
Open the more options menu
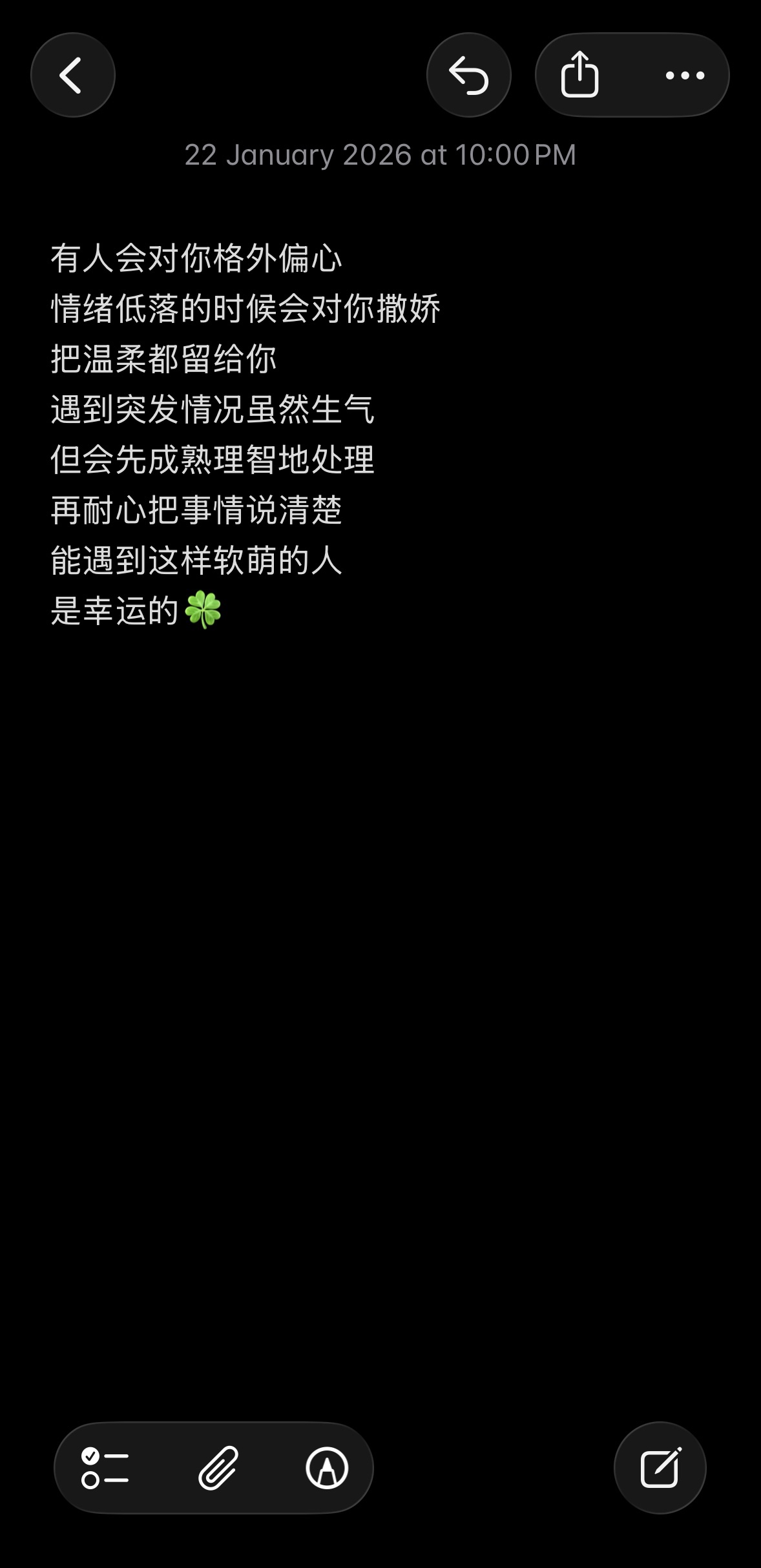tap(685, 75)
